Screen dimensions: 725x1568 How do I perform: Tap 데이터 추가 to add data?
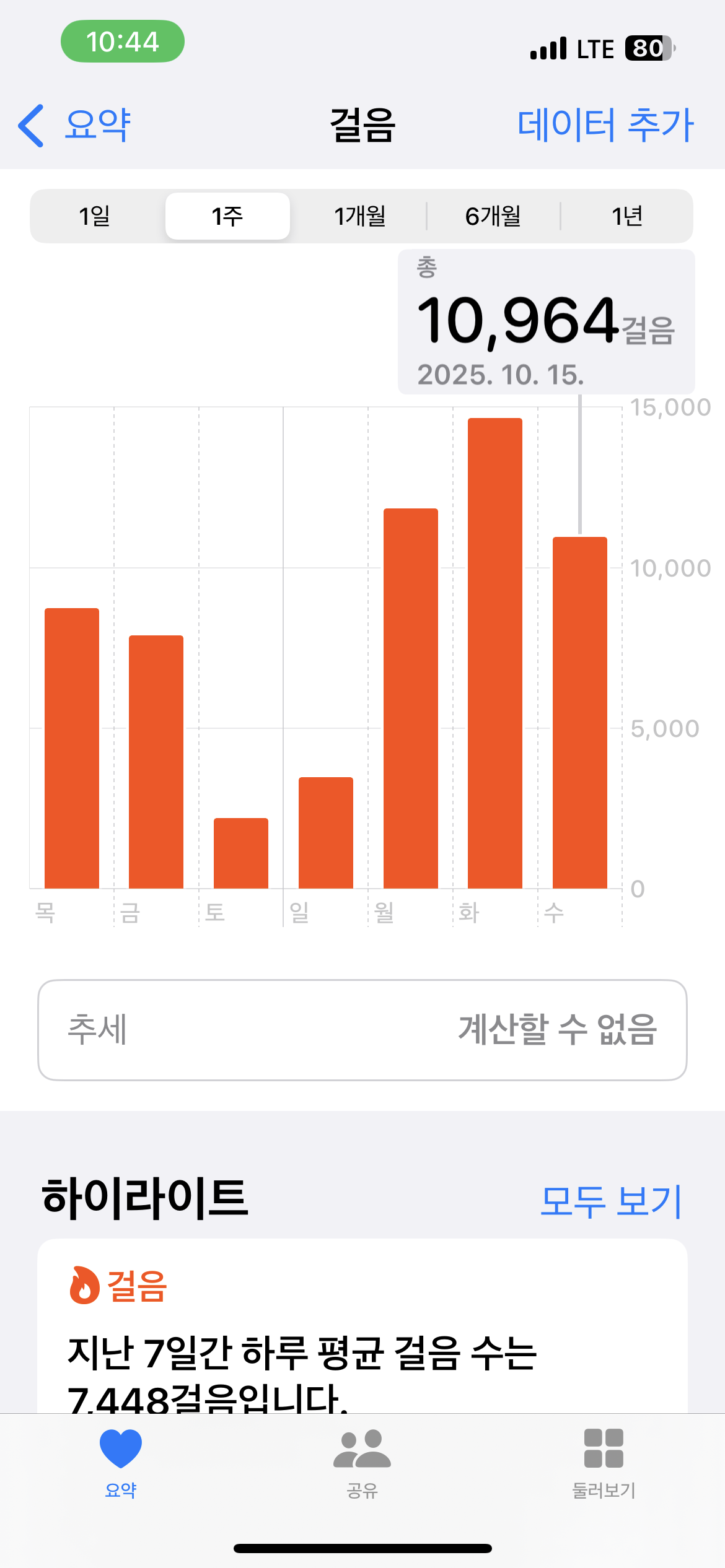click(605, 125)
